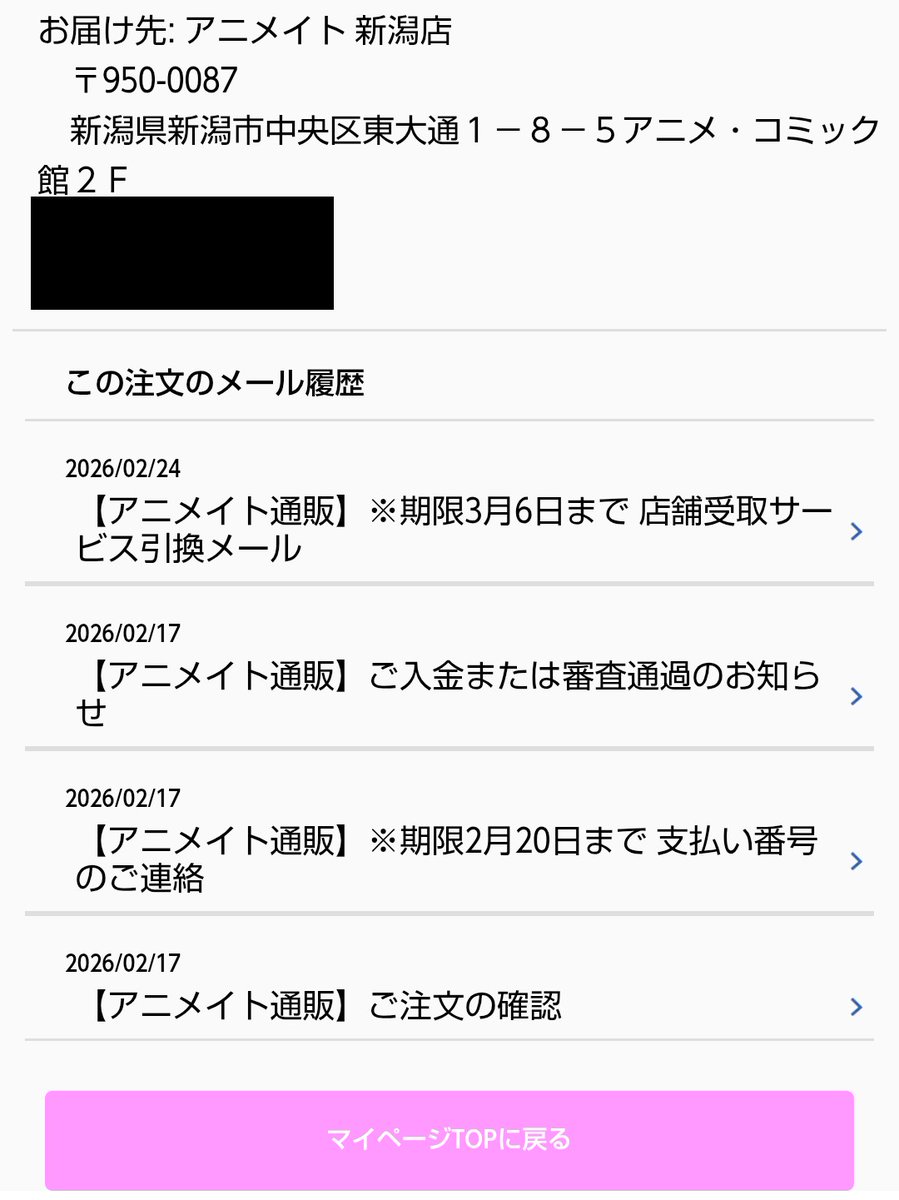This screenshot has height=1200, width=899.
Task: Expand the 支払い番号のご連絡 email chevron
Action: [855, 860]
